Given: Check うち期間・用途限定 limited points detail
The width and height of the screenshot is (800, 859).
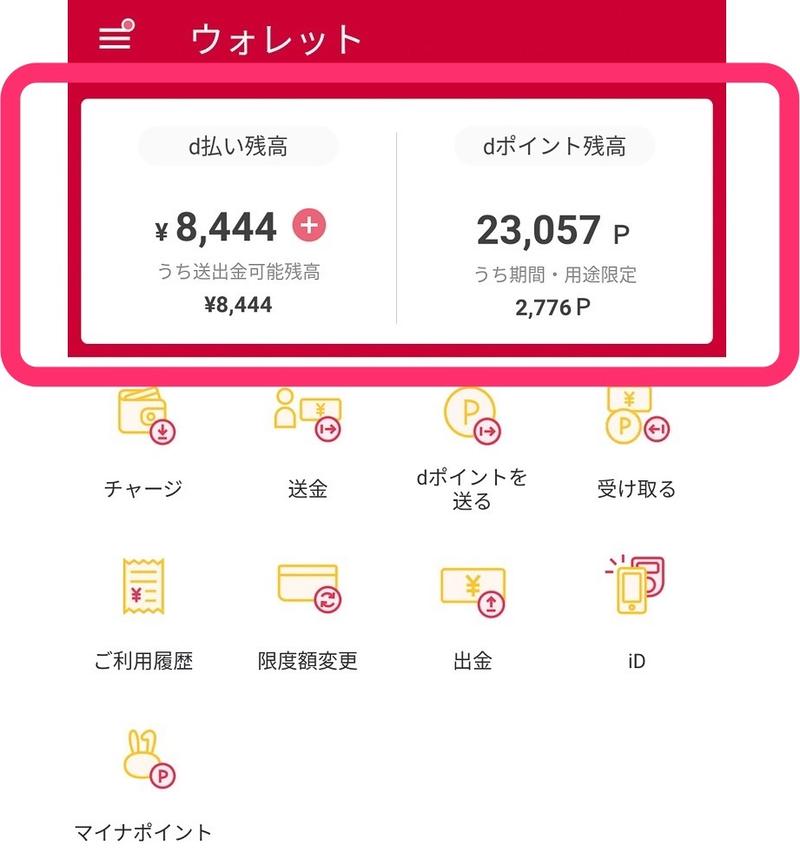Looking at the screenshot, I should (x=556, y=271).
